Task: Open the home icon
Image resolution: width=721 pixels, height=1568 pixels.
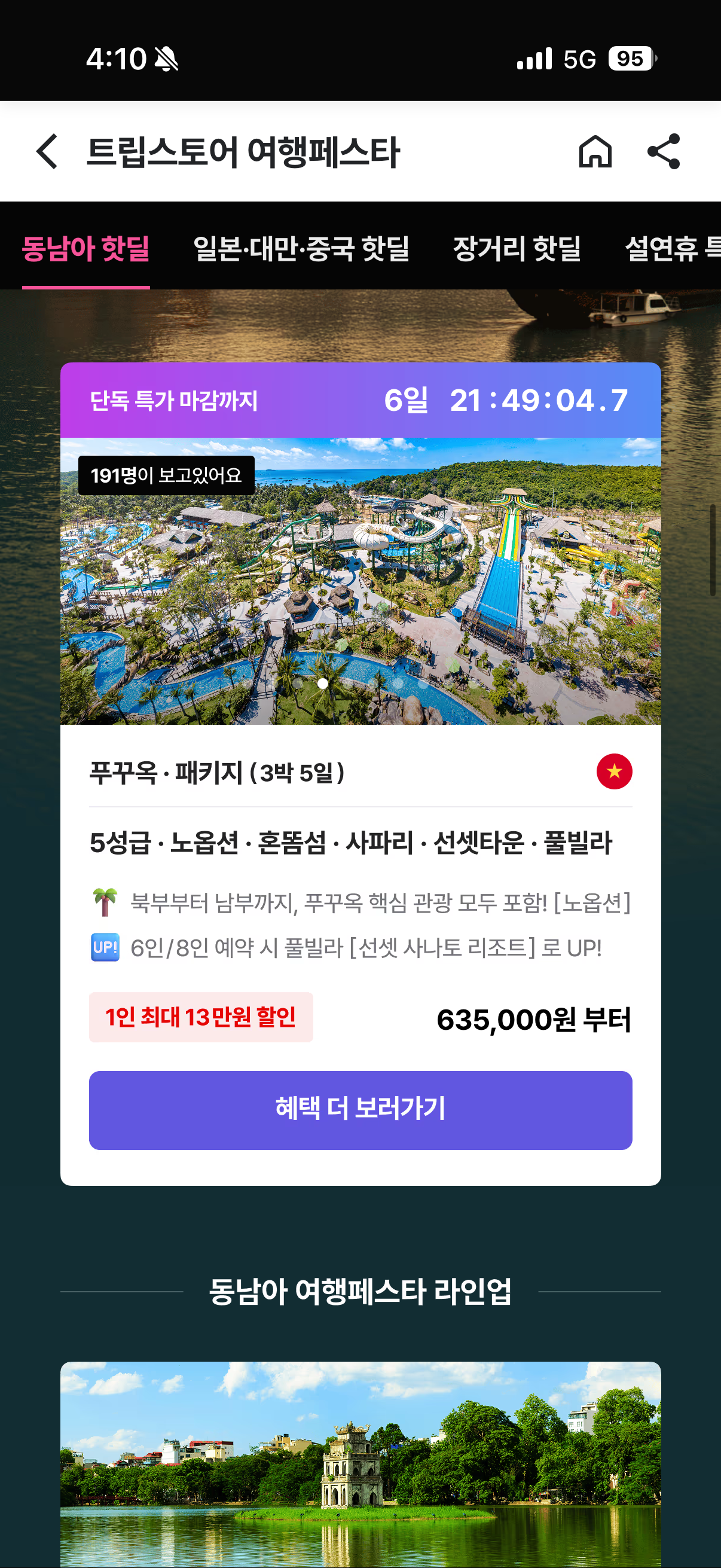Action: (x=594, y=151)
